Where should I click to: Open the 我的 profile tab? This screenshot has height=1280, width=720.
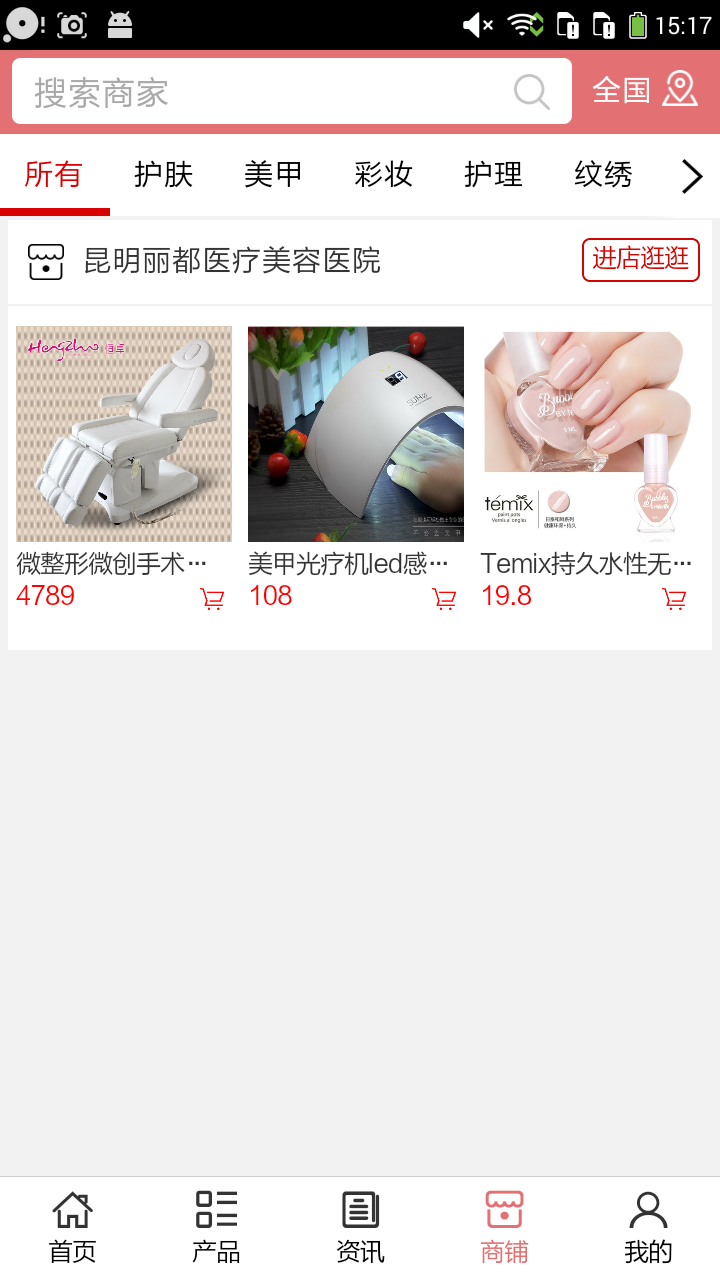point(648,1228)
